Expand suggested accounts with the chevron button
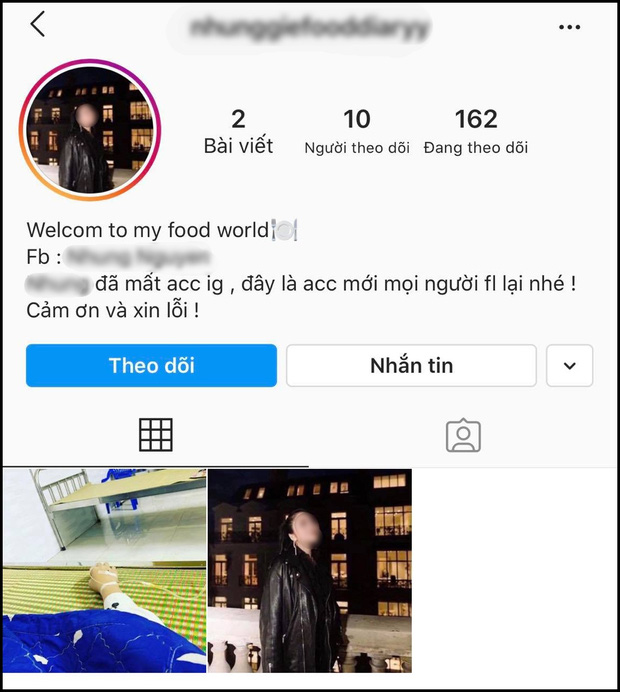 tap(569, 366)
